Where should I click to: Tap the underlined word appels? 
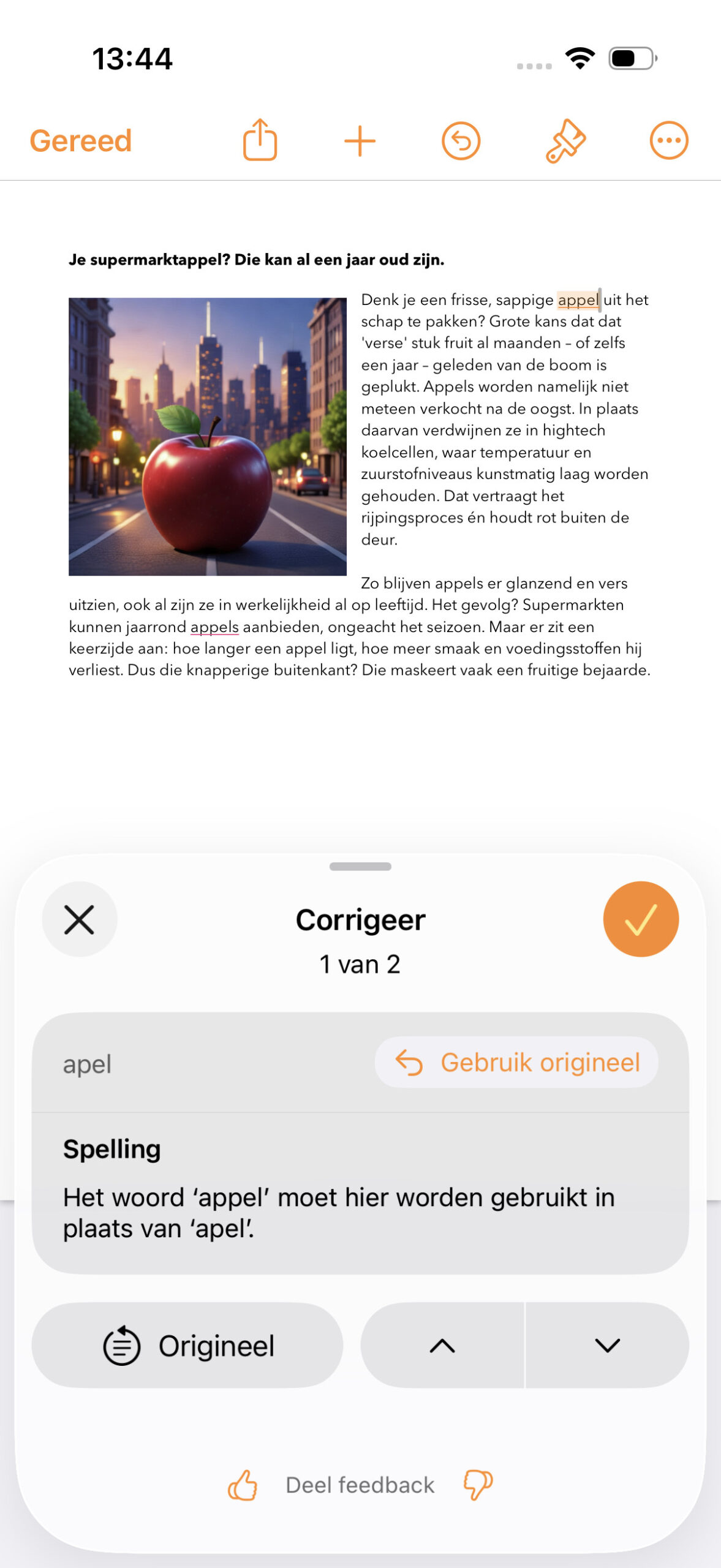pyautogui.click(x=214, y=627)
